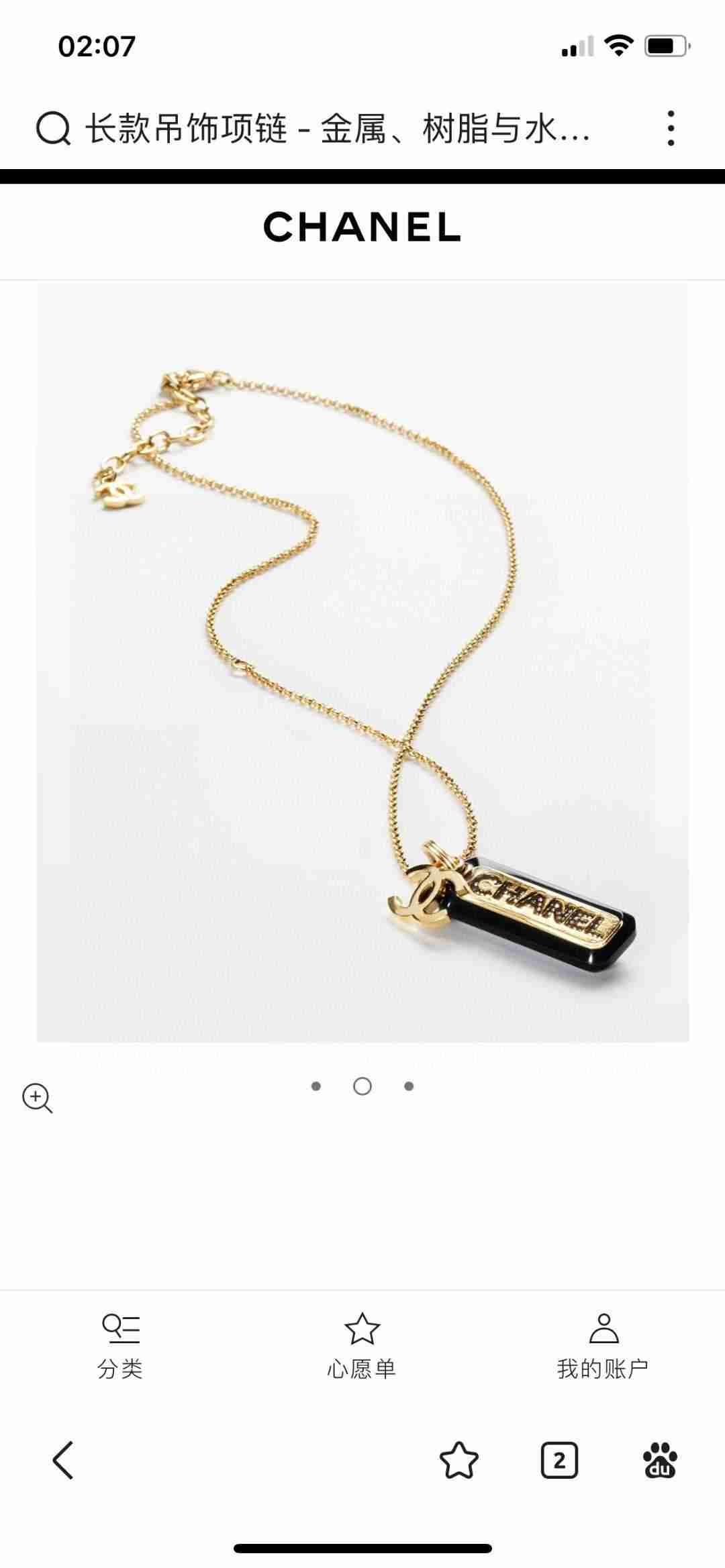Open the 心愿单 wishlist tab
This screenshot has width=725, height=1568.
[362, 1346]
